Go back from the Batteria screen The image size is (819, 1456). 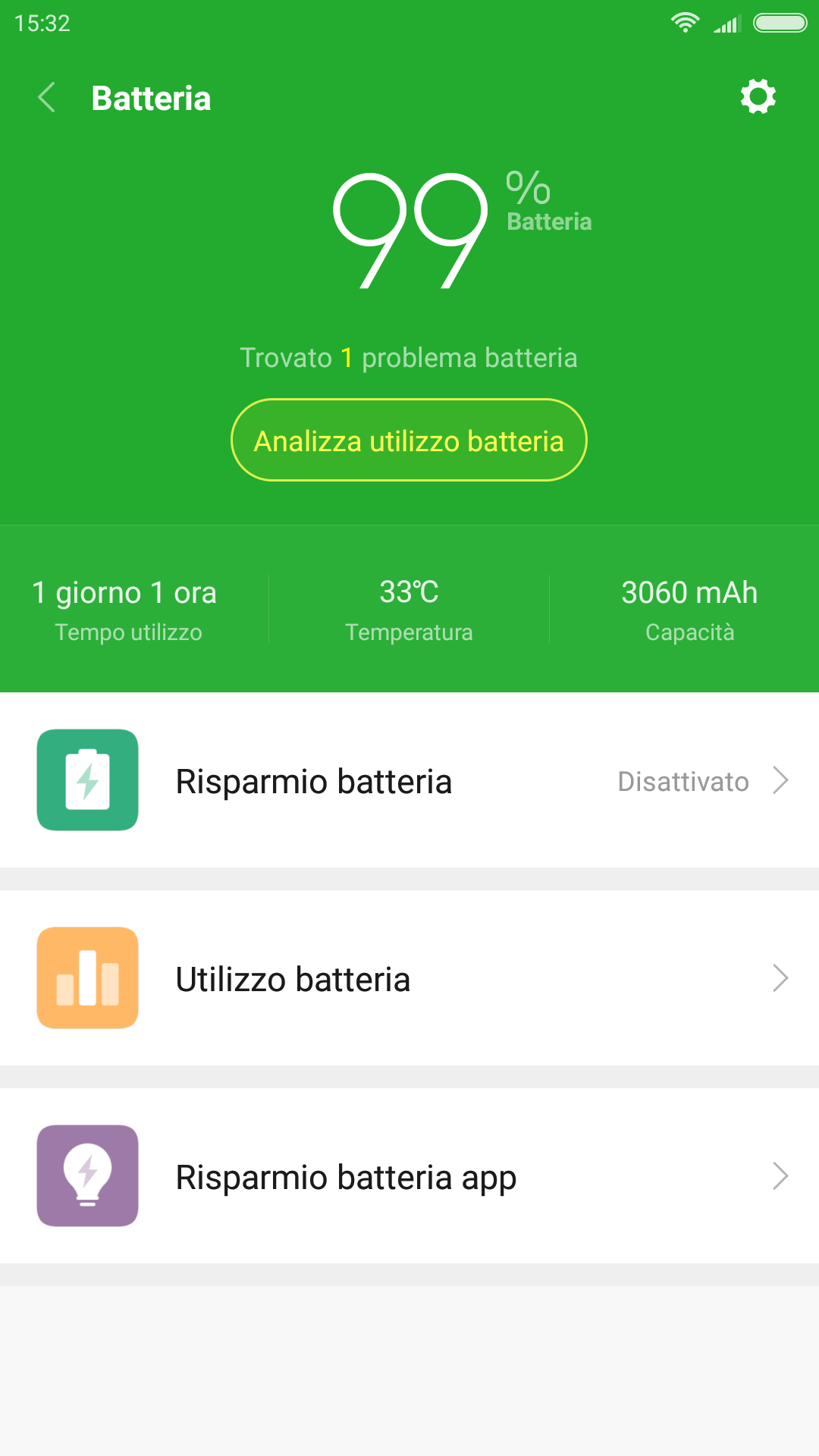pyautogui.click(x=47, y=98)
